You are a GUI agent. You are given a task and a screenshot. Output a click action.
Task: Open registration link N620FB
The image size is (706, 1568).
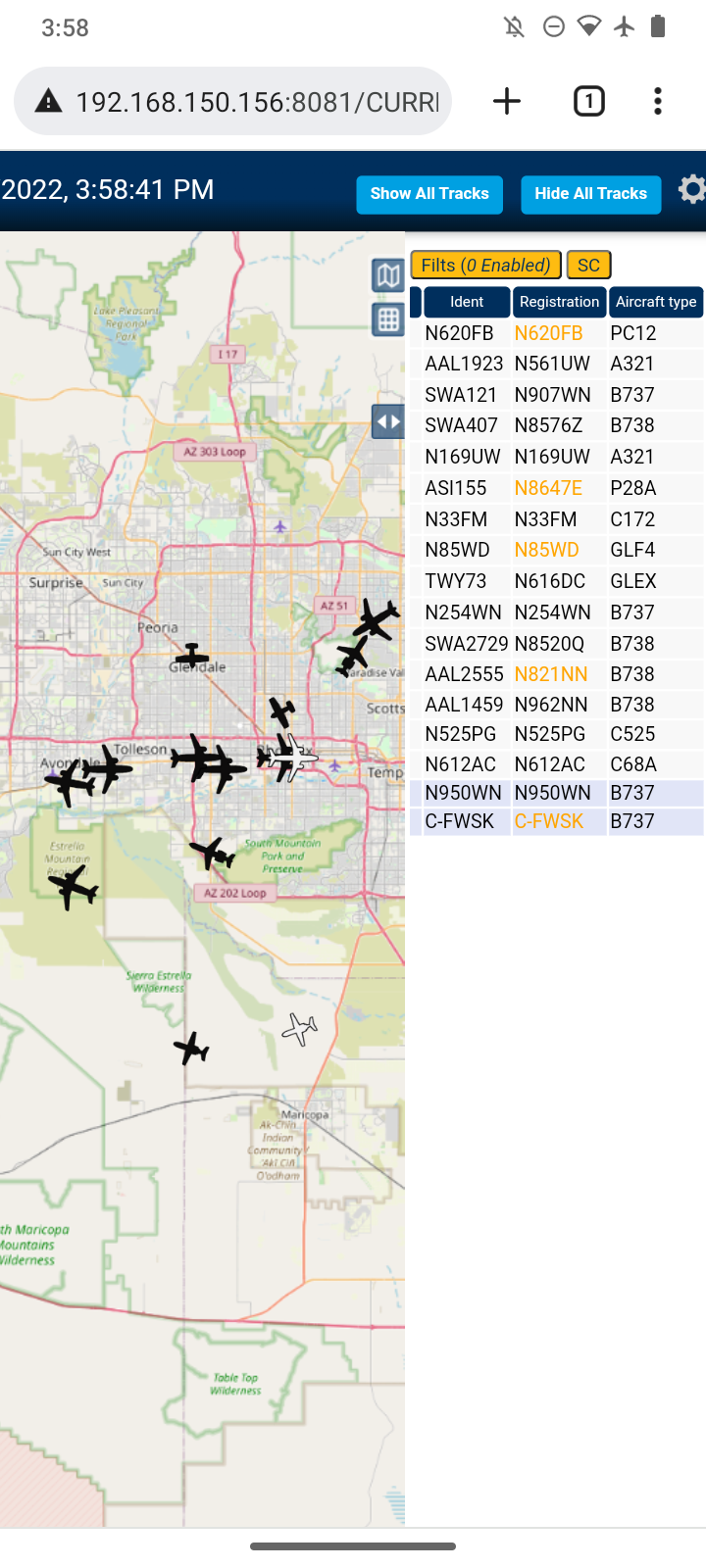[548, 333]
